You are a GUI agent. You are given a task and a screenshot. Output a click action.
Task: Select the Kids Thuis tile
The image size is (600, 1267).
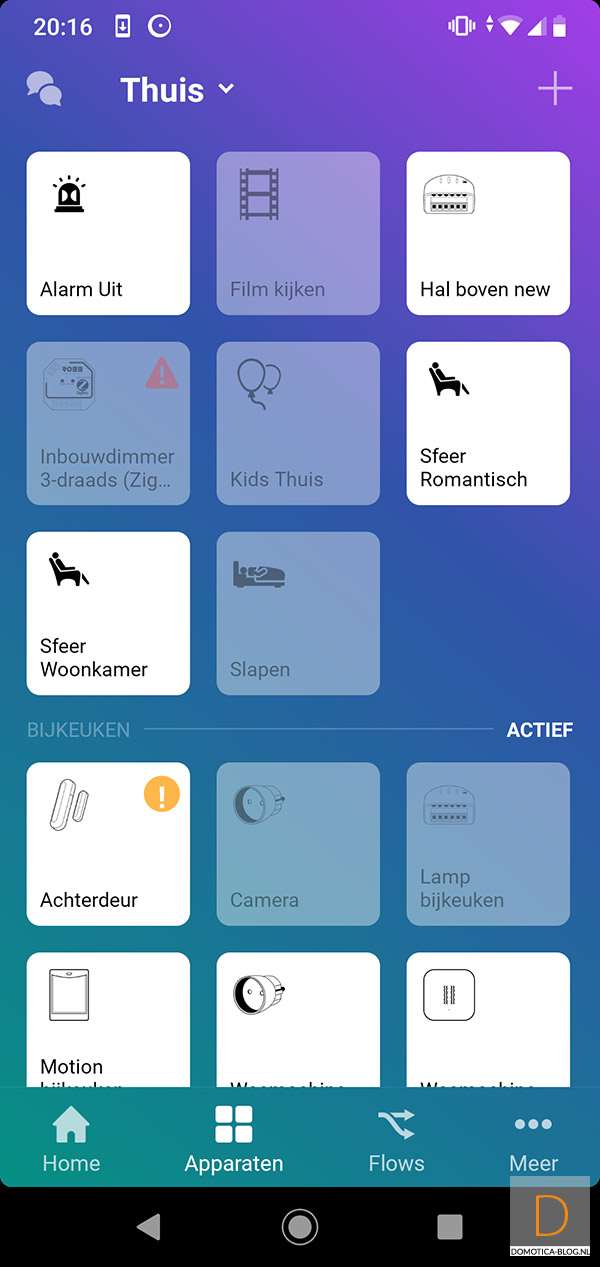(298, 424)
